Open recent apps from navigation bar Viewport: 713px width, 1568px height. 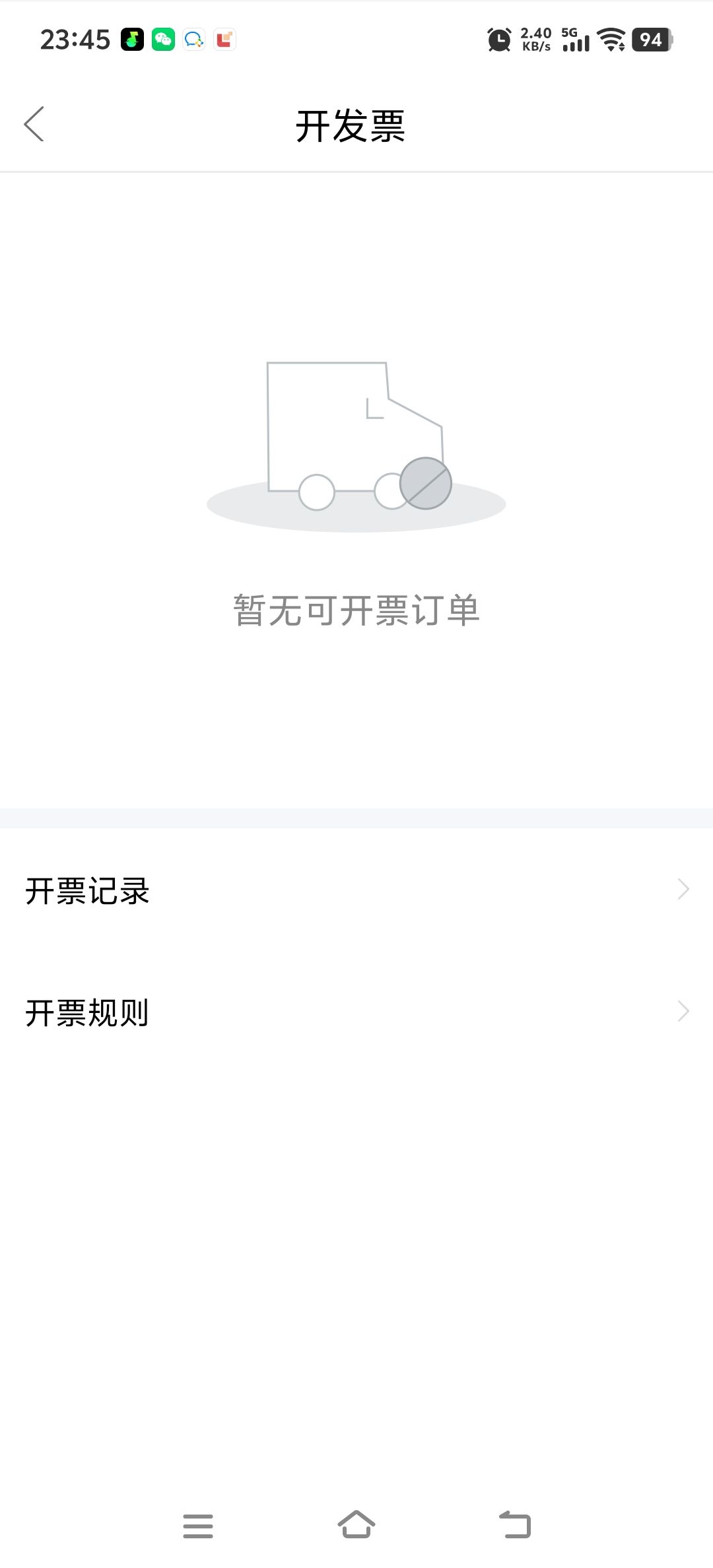198,1526
